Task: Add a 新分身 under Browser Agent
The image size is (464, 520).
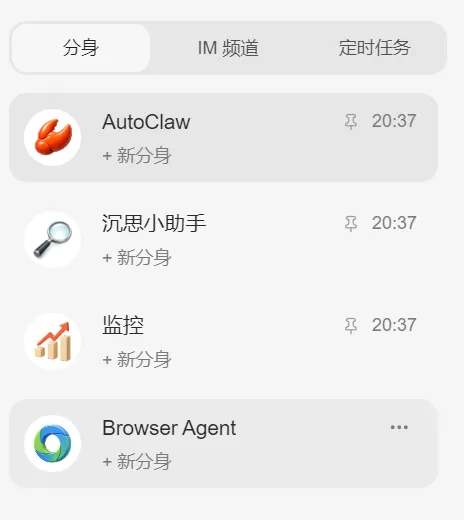Action: click(x=137, y=462)
